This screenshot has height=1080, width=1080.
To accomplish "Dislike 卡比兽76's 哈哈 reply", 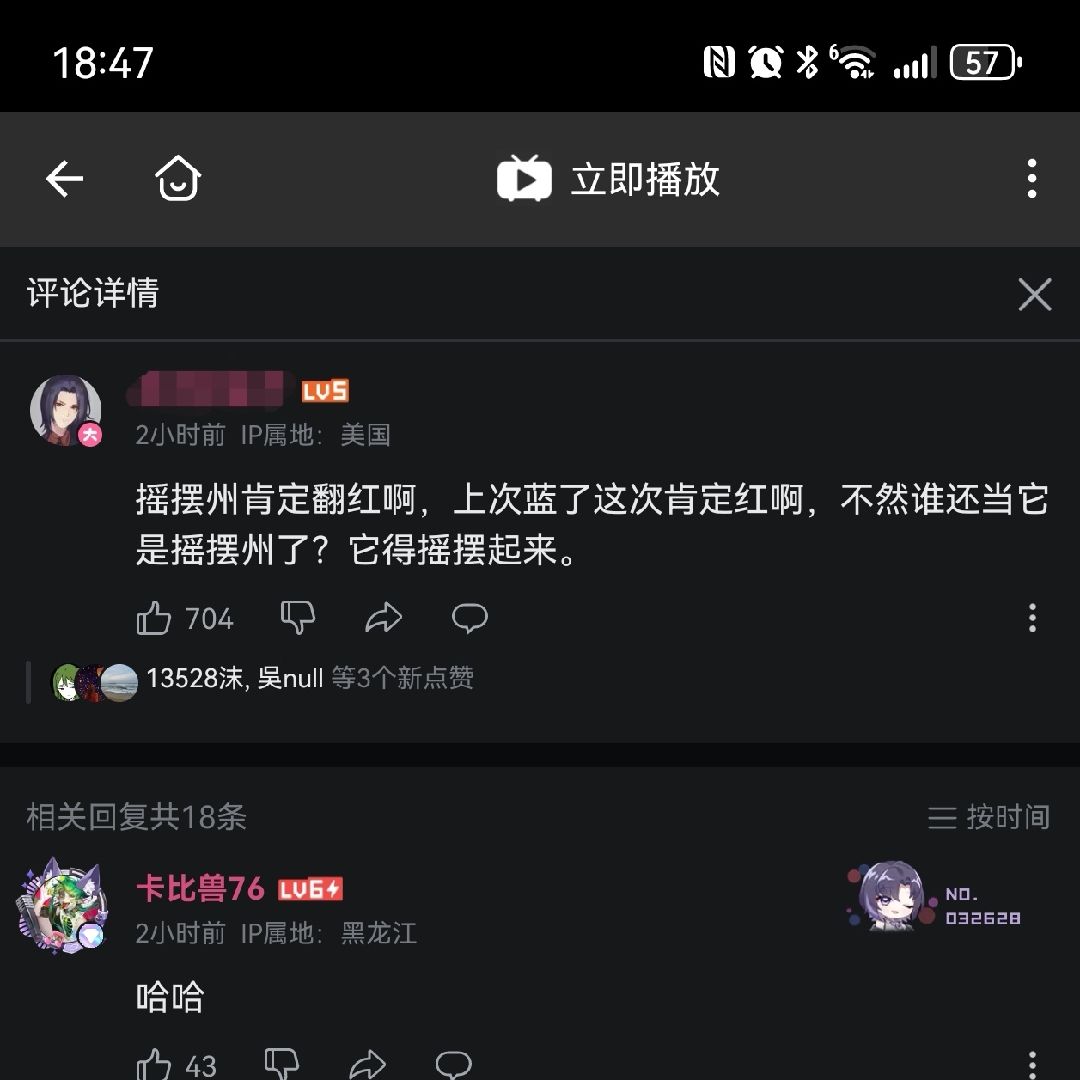I will 281,1063.
